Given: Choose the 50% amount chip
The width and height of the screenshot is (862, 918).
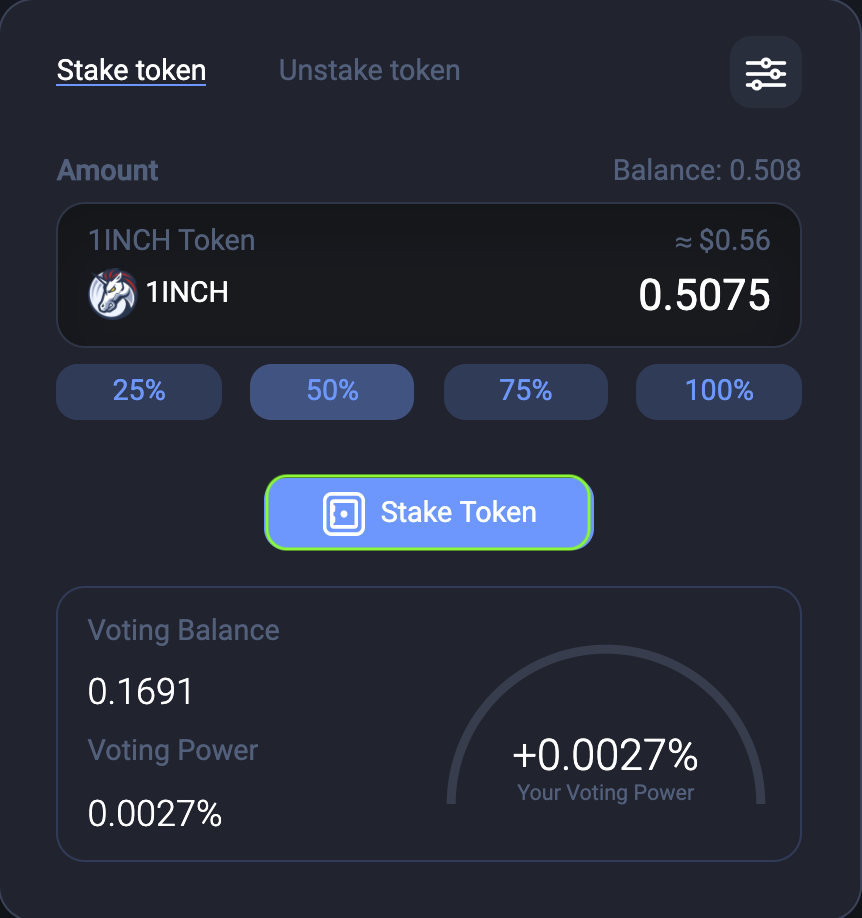Looking at the screenshot, I should 332,391.
